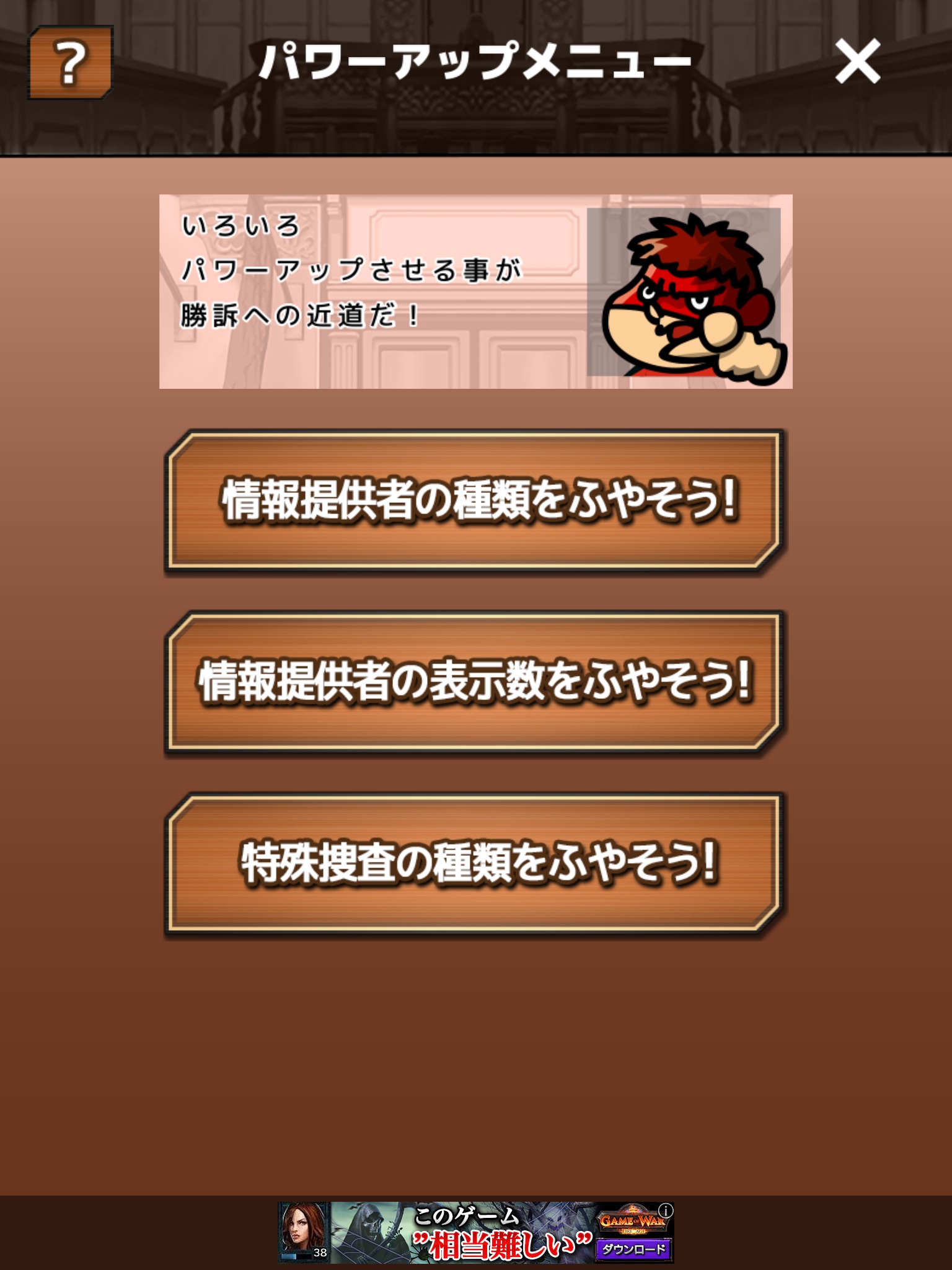Close the power-up menu
Image resolution: width=952 pixels, height=1270 pixels.
coord(857,61)
